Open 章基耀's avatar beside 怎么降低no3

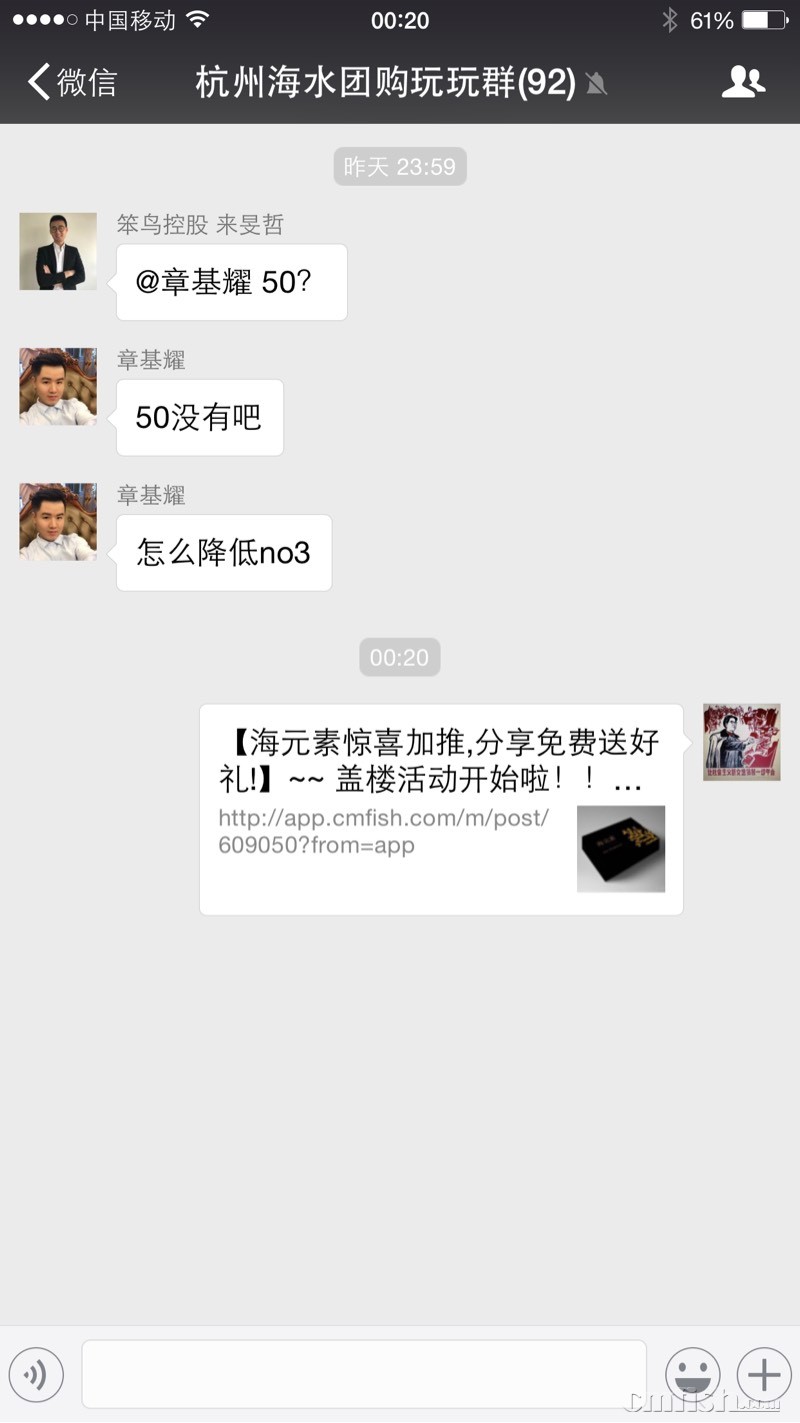(58, 522)
